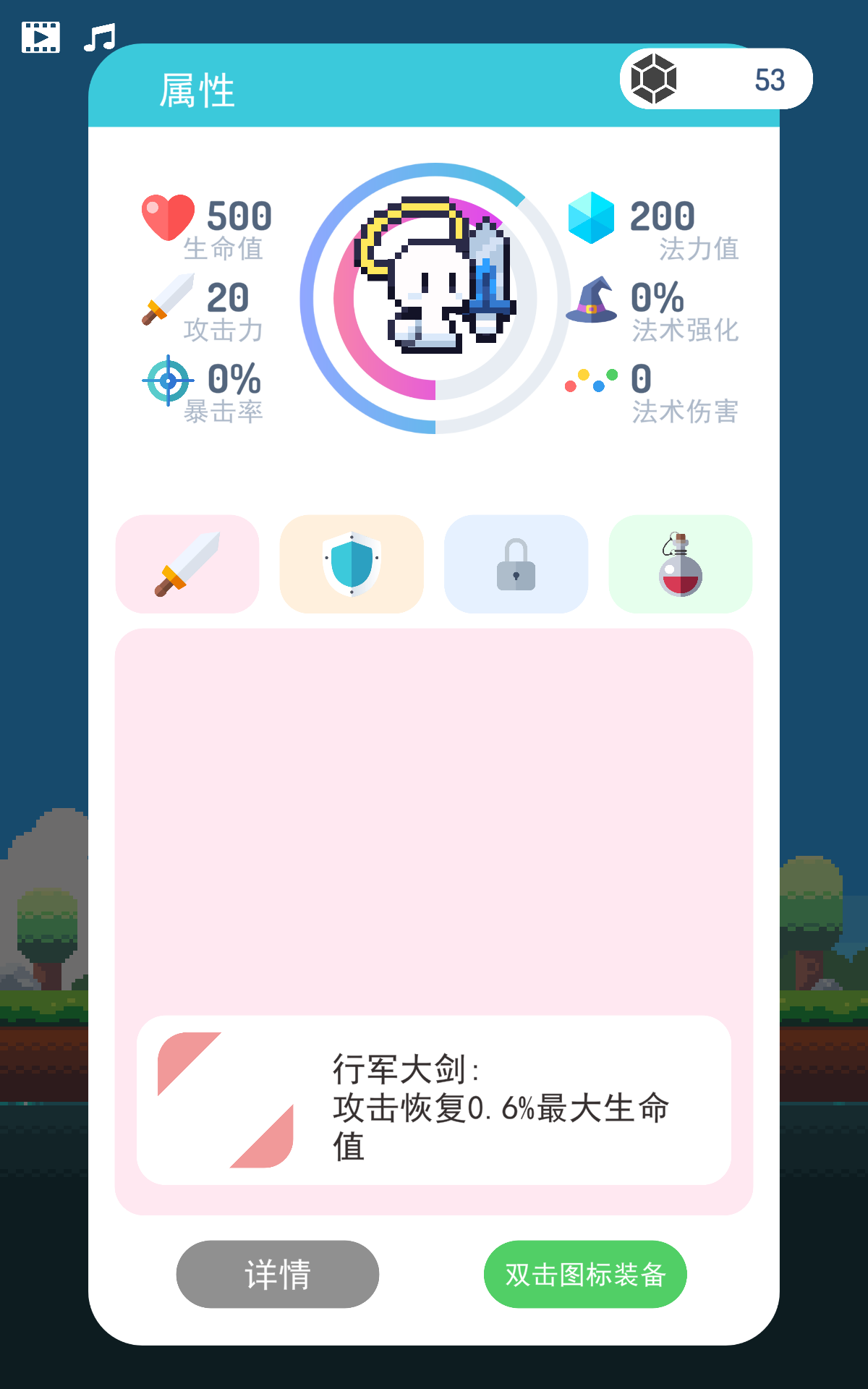Tap the green 双击图标装备 button

pyautogui.click(x=585, y=1274)
